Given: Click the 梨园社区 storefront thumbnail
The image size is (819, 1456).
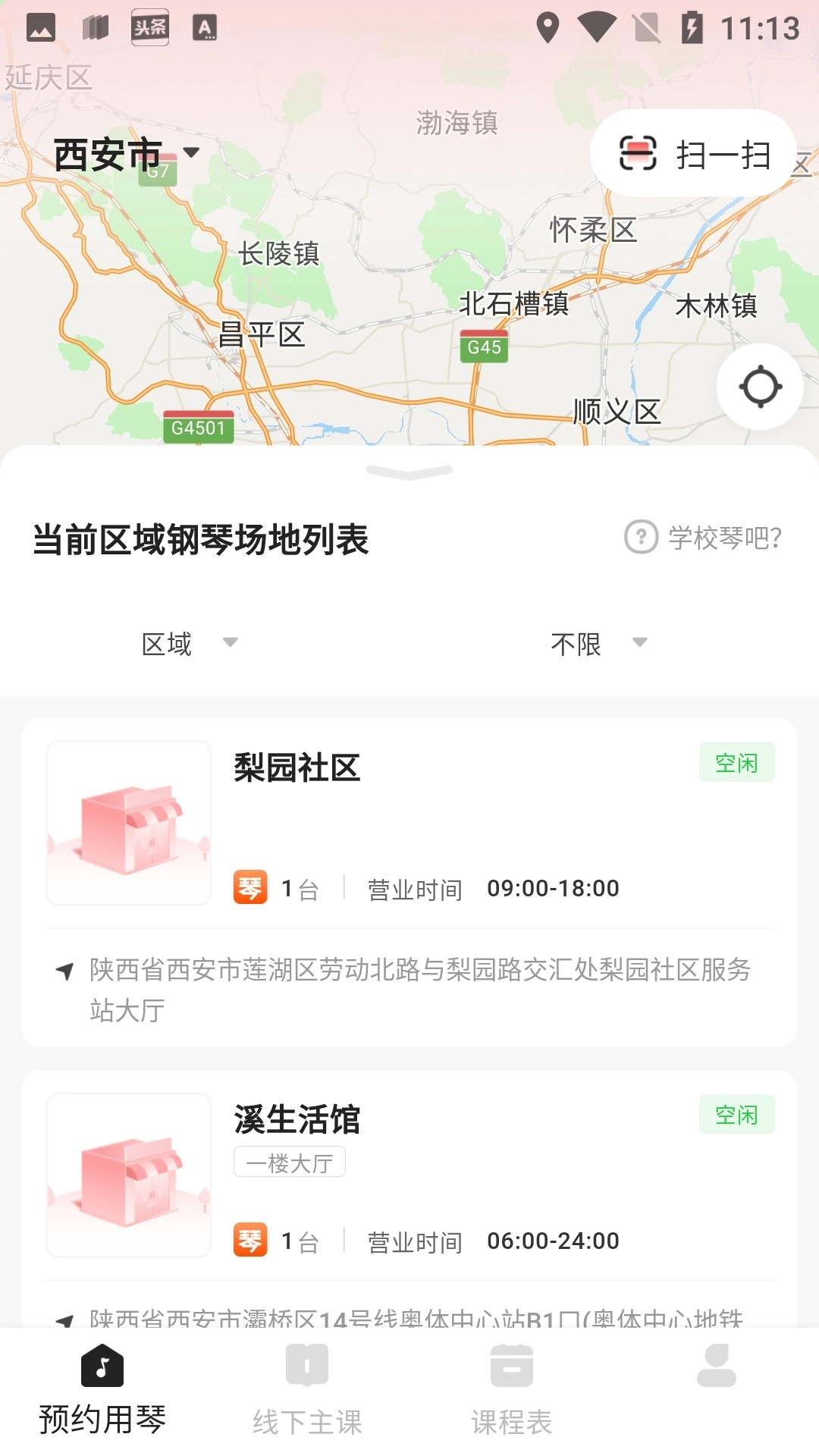Looking at the screenshot, I should (128, 821).
